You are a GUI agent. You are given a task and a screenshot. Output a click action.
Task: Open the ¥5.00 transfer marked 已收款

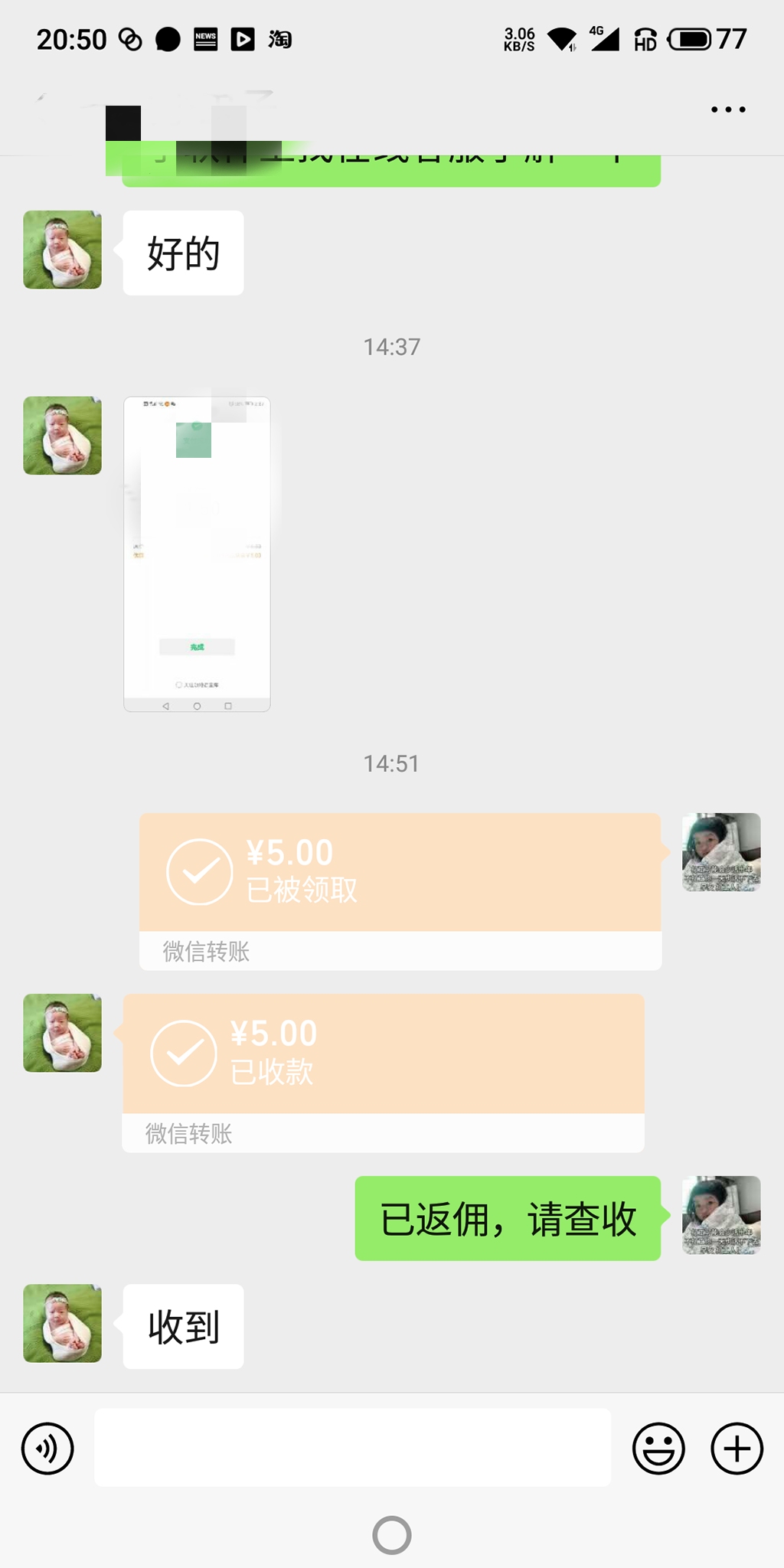click(383, 1073)
